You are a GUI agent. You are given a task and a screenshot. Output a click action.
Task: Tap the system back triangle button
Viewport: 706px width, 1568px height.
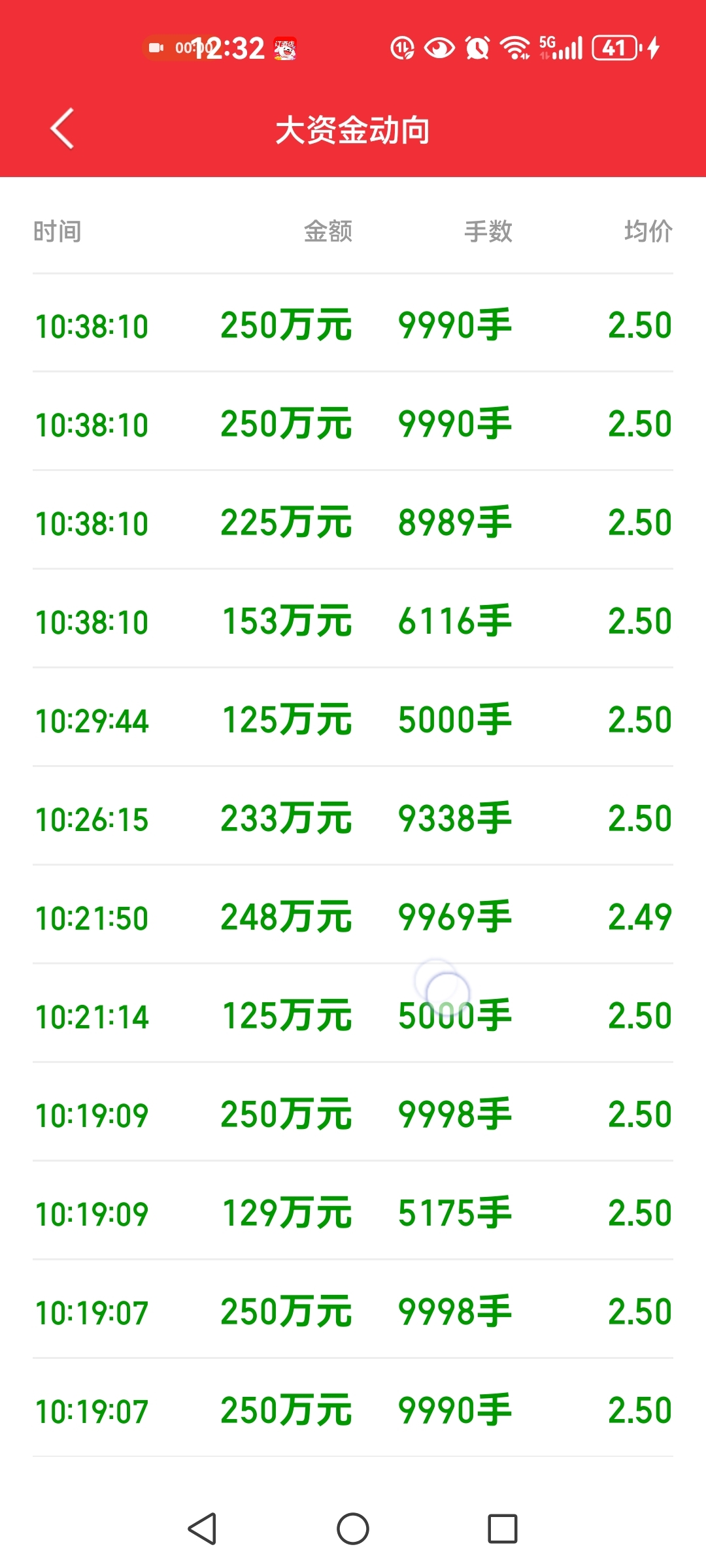click(x=202, y=1529)
